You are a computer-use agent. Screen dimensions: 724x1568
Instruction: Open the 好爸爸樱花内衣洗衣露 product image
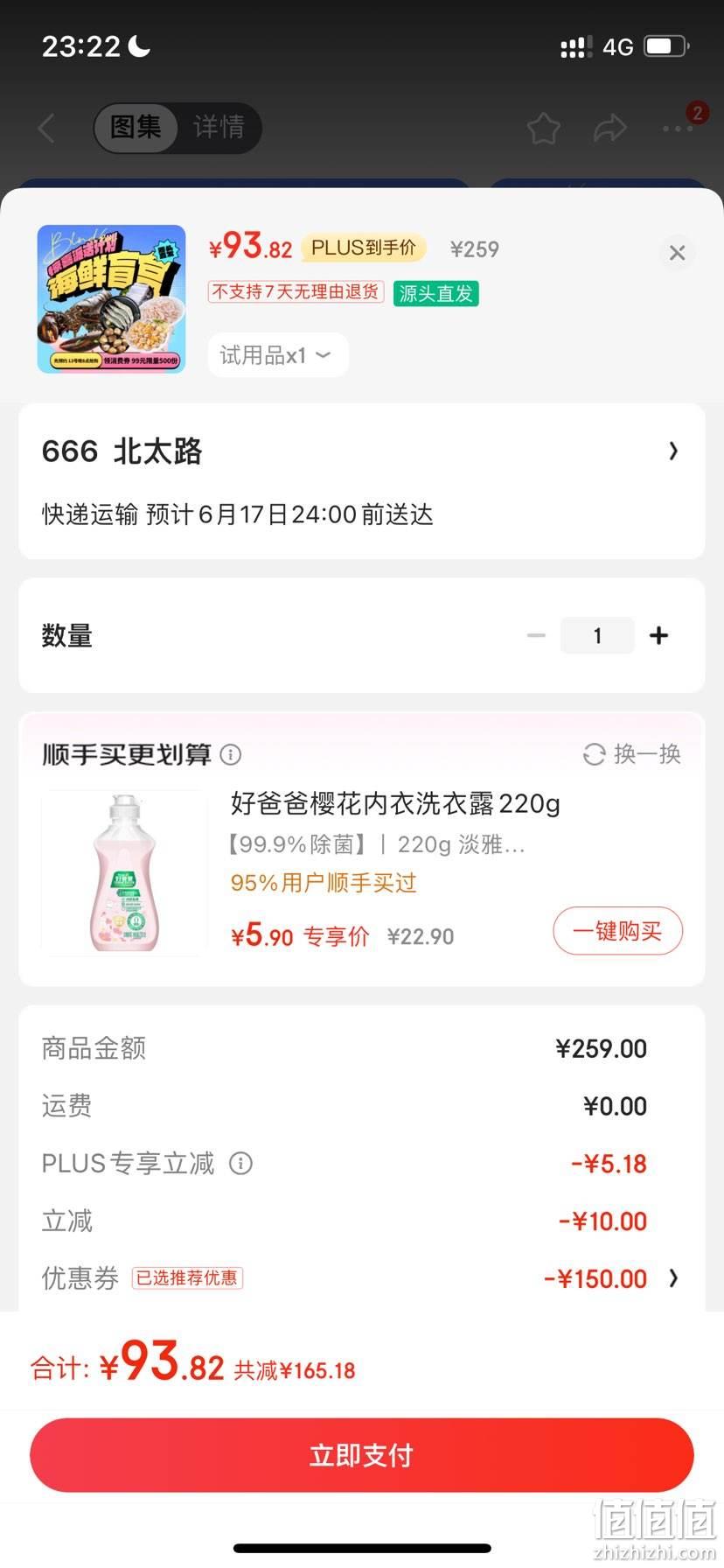(x=124, y=872)
